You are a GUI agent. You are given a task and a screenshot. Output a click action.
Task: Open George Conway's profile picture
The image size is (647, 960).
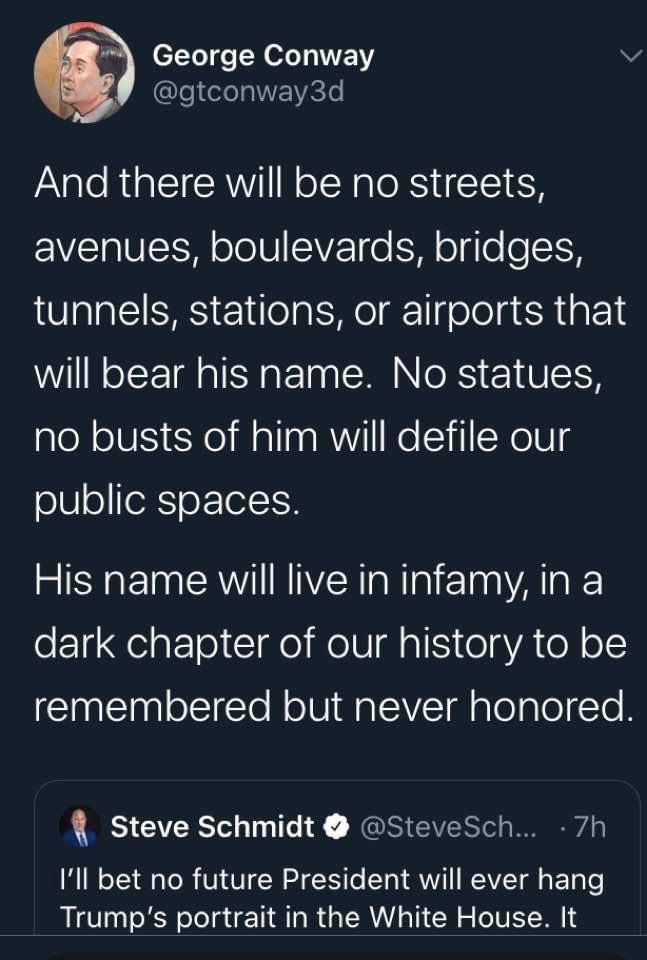pos(83,72)
